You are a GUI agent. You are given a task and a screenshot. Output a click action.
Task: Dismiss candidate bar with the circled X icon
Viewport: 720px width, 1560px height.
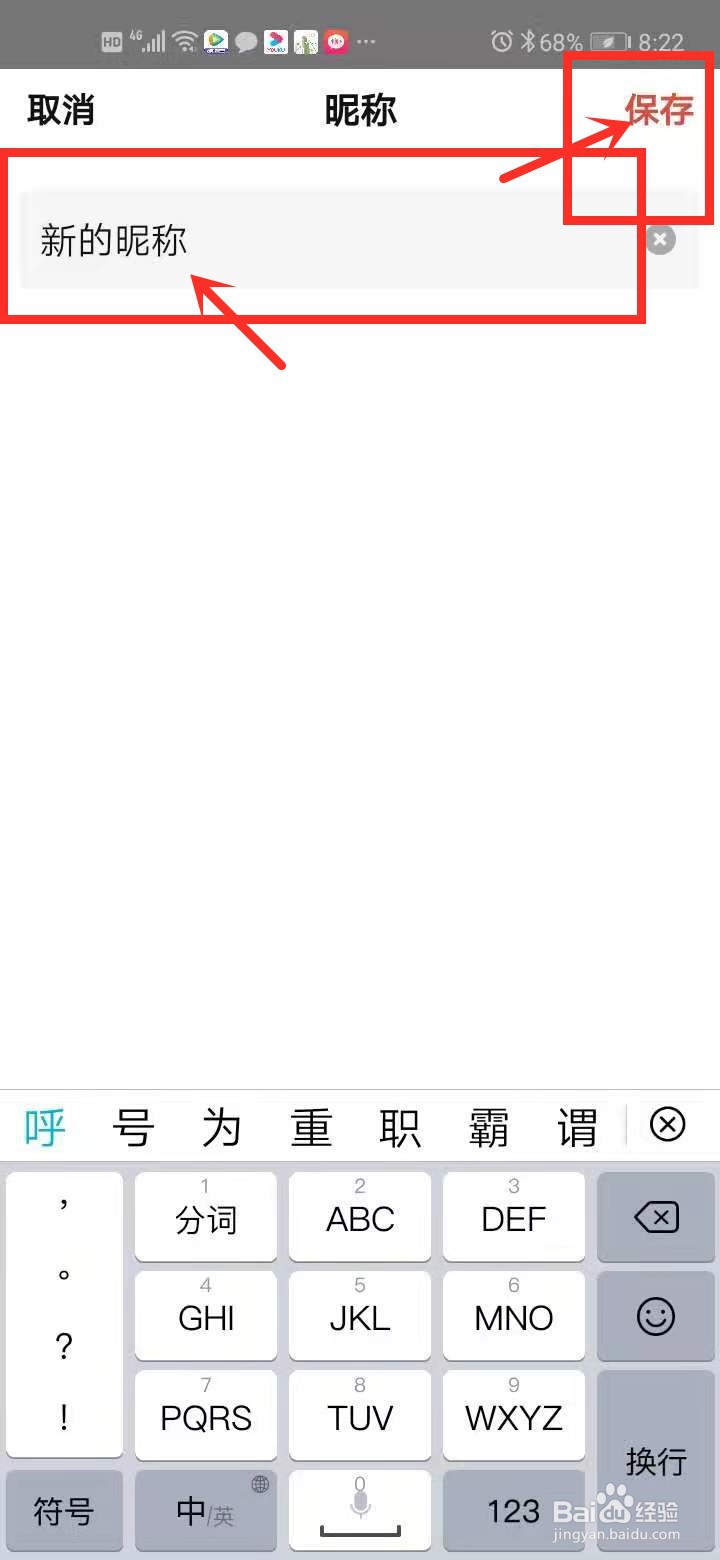(x=667, y=1126)
